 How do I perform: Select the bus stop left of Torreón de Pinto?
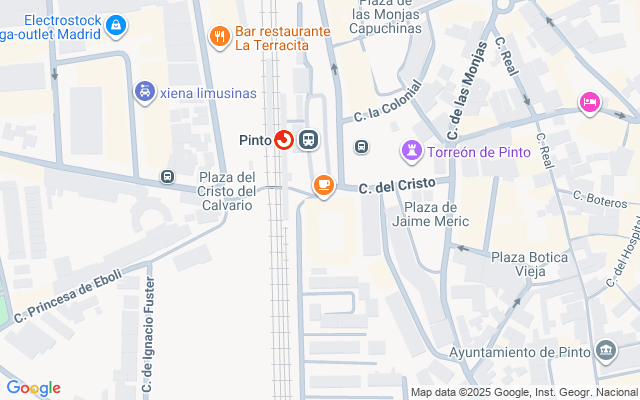361,147
